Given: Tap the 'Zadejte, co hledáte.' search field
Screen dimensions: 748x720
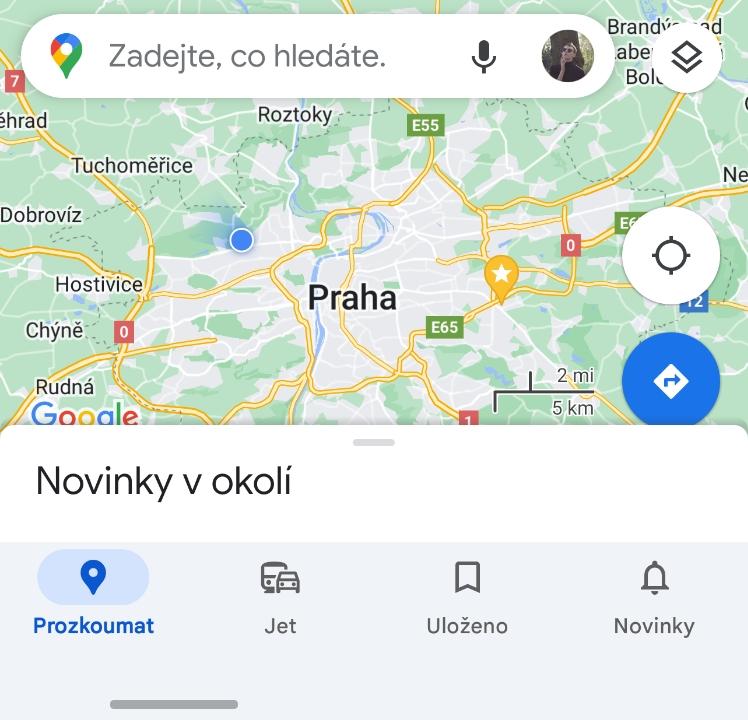Looking at the screenshot, I should pos(247,56).
